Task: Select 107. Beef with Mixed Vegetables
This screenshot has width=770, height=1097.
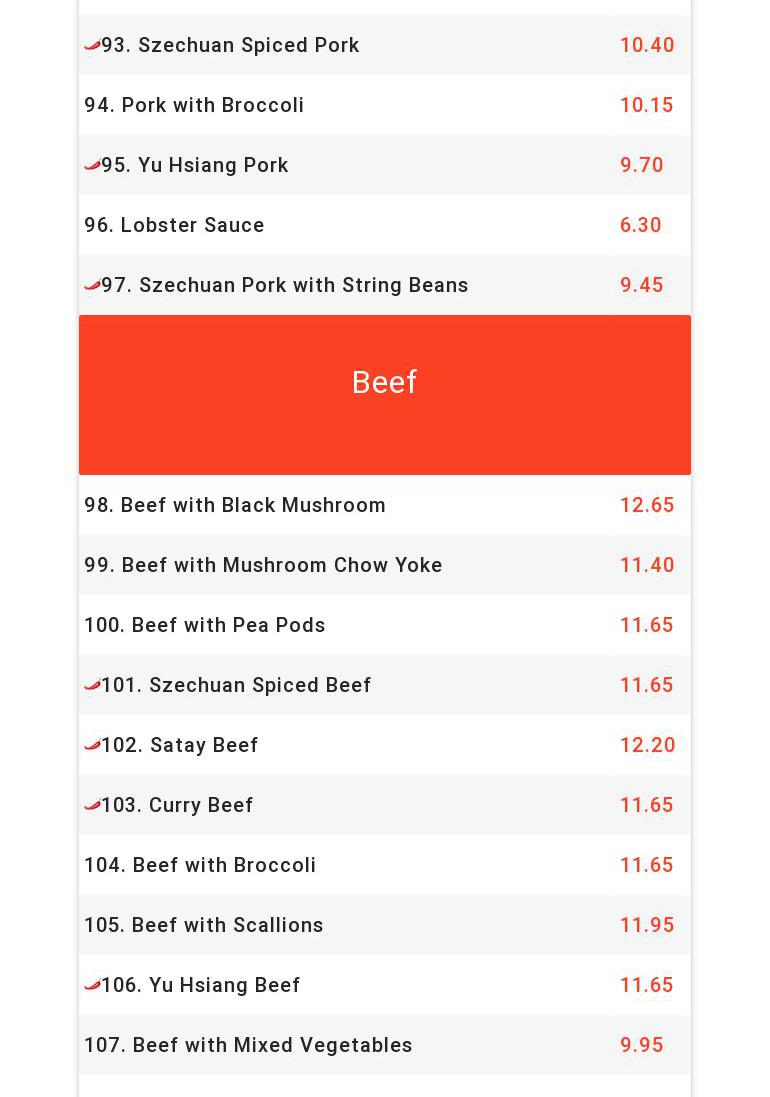Action: (248, 1045)
